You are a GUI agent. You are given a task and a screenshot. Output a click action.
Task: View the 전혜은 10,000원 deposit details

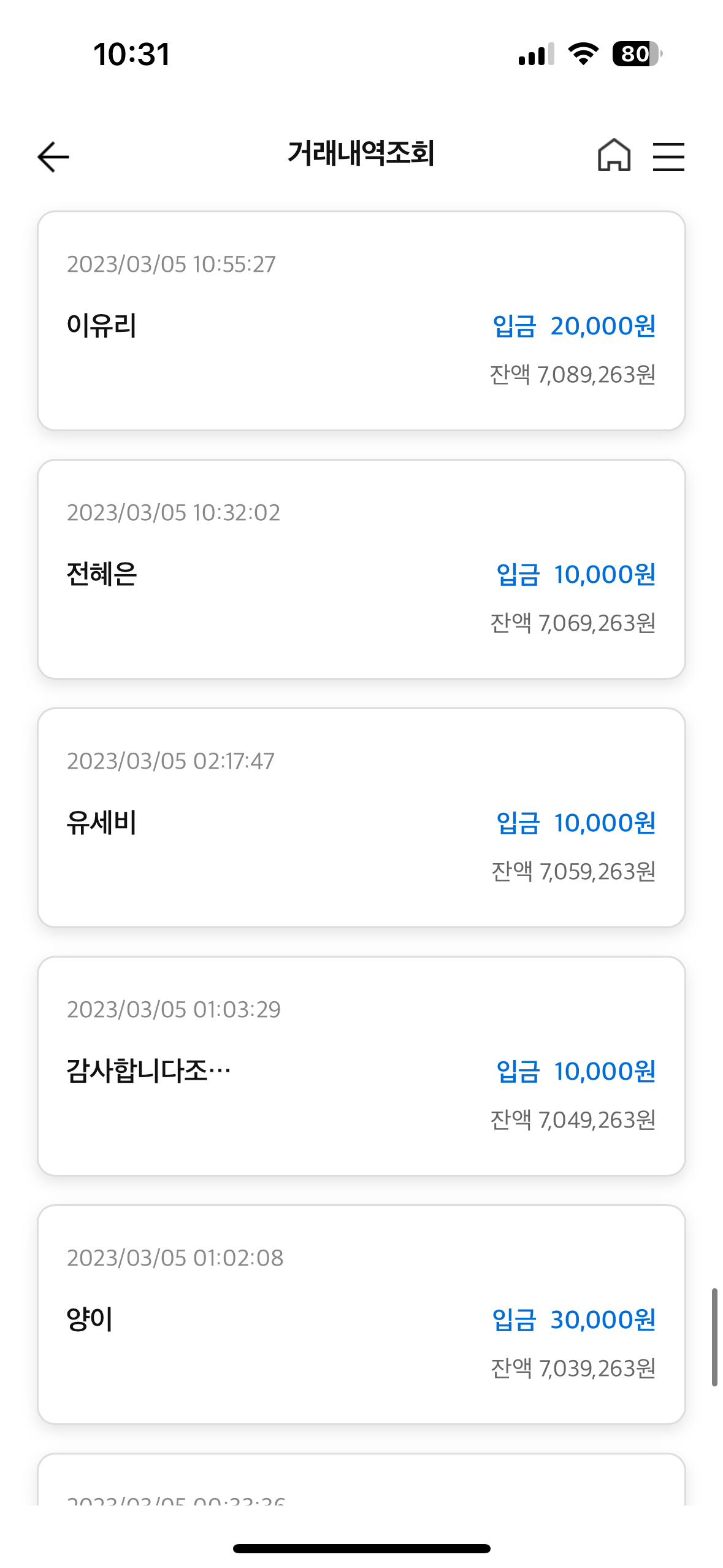pos(361,569)
